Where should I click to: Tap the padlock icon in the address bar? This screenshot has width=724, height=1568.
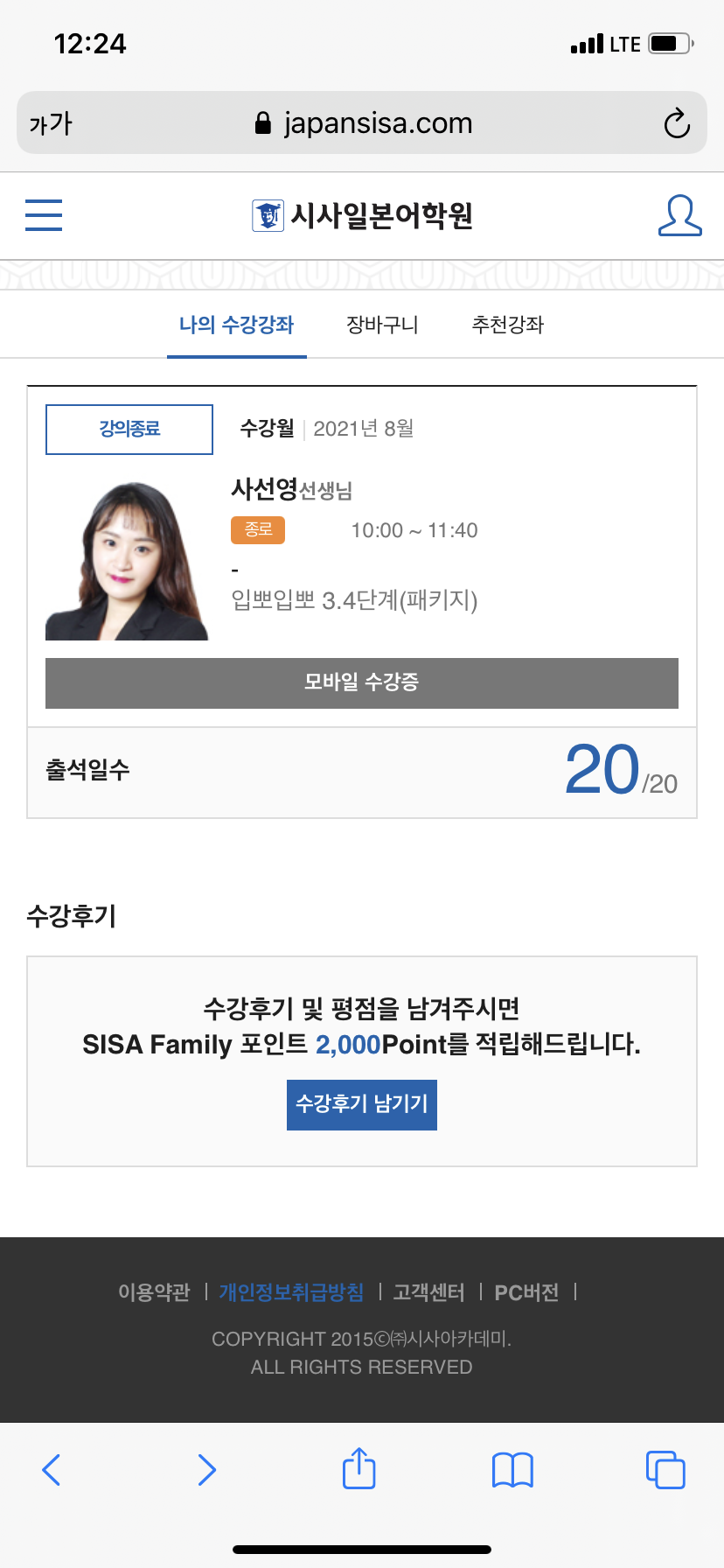[262, 123]
